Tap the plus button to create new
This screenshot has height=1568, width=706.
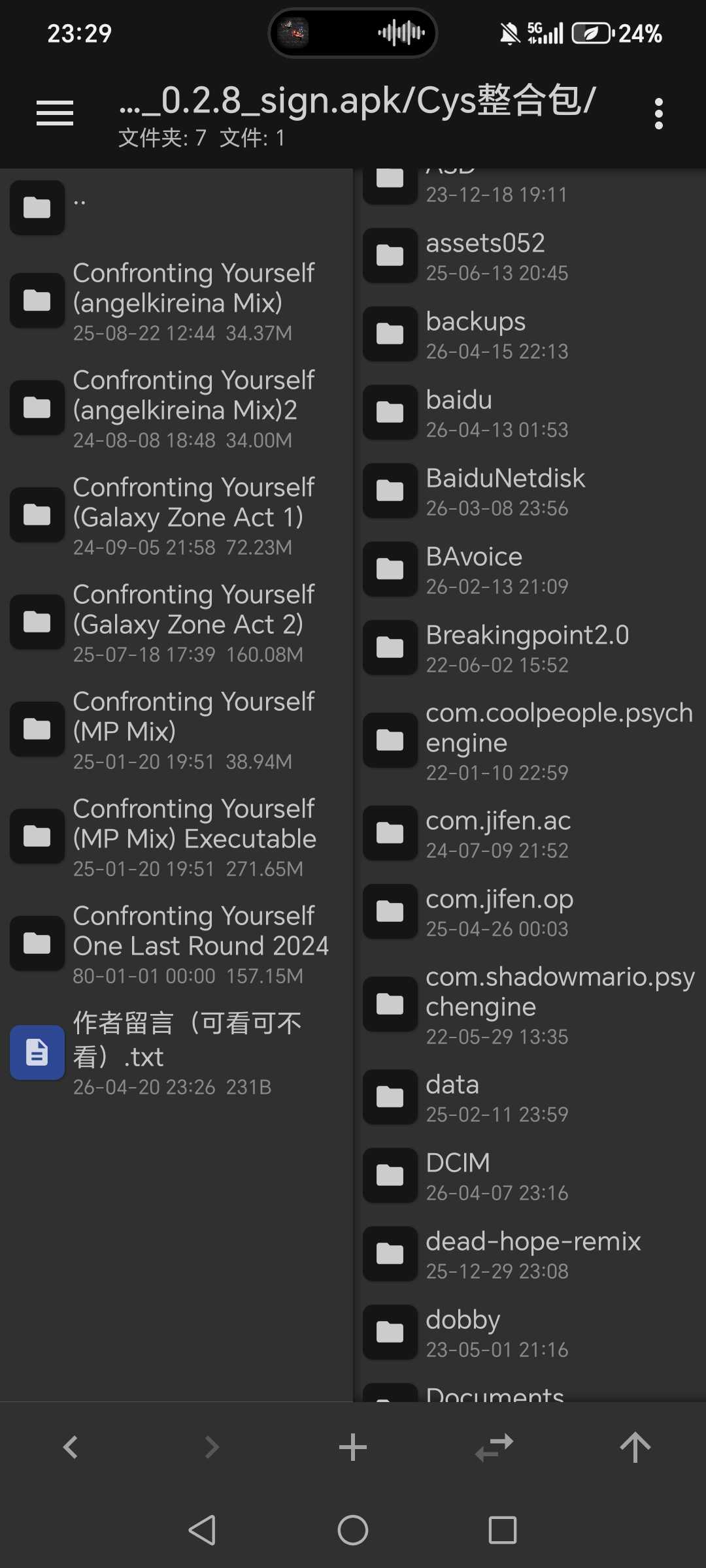click(x=353, y=1447)
